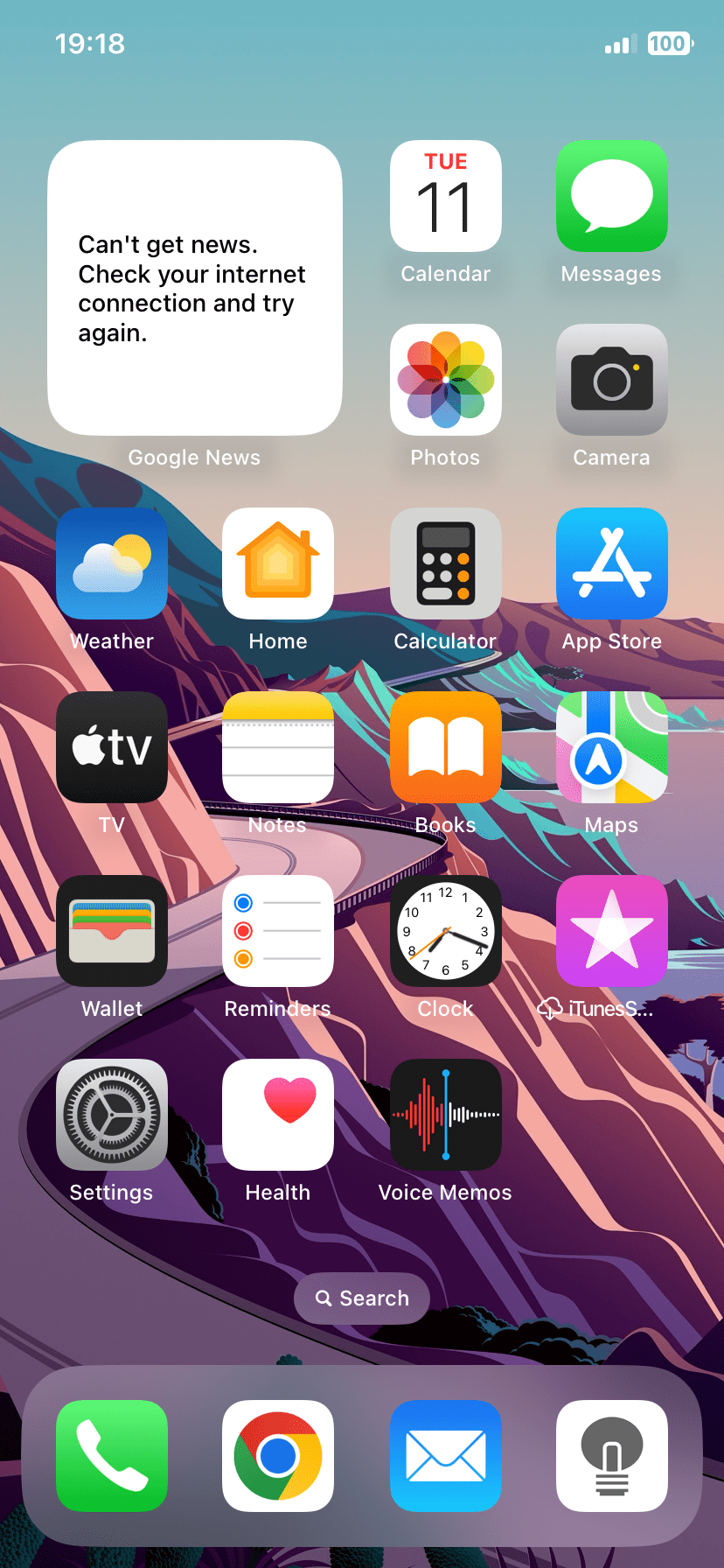Record with Voice Memos

tap(445, 1115)
